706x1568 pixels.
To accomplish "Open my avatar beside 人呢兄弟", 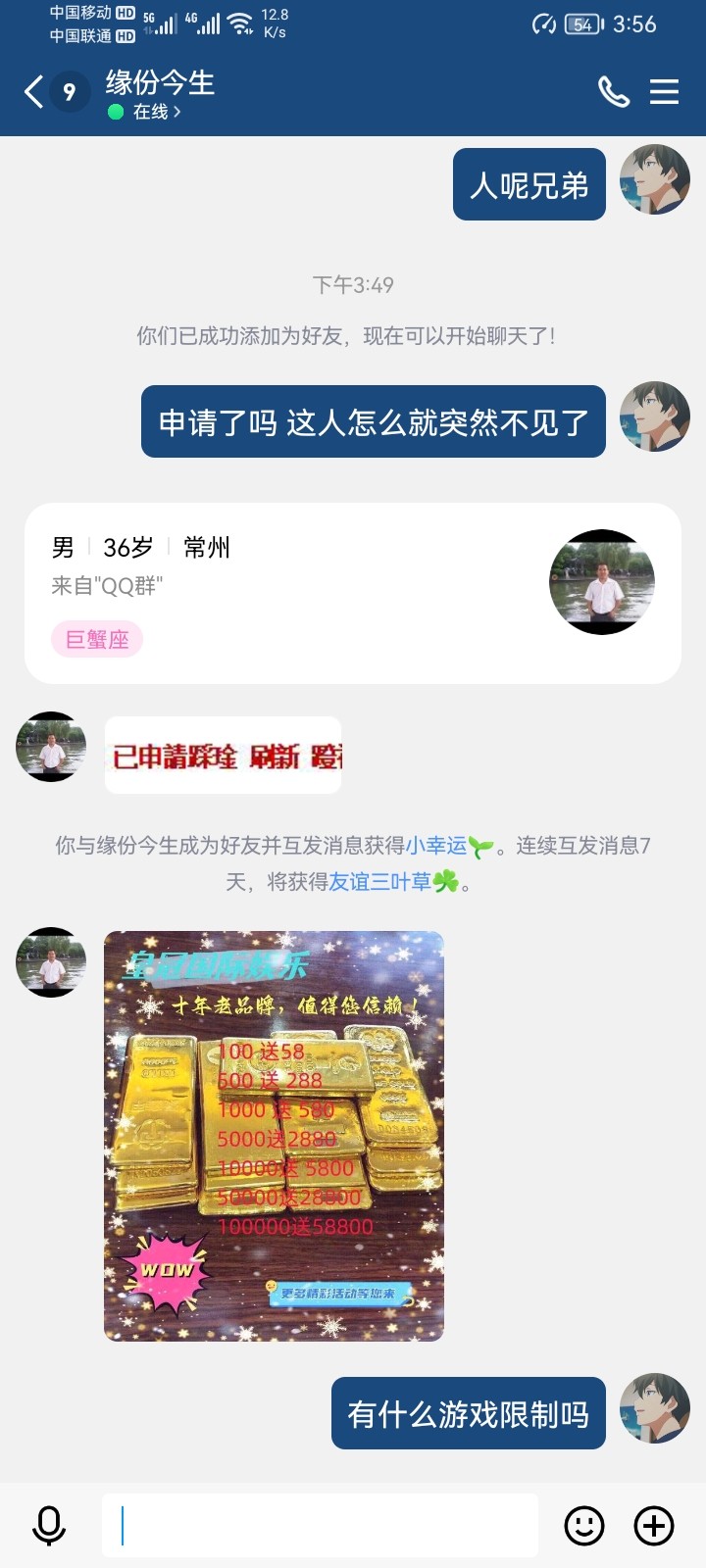I will click(x=655, y=179).
